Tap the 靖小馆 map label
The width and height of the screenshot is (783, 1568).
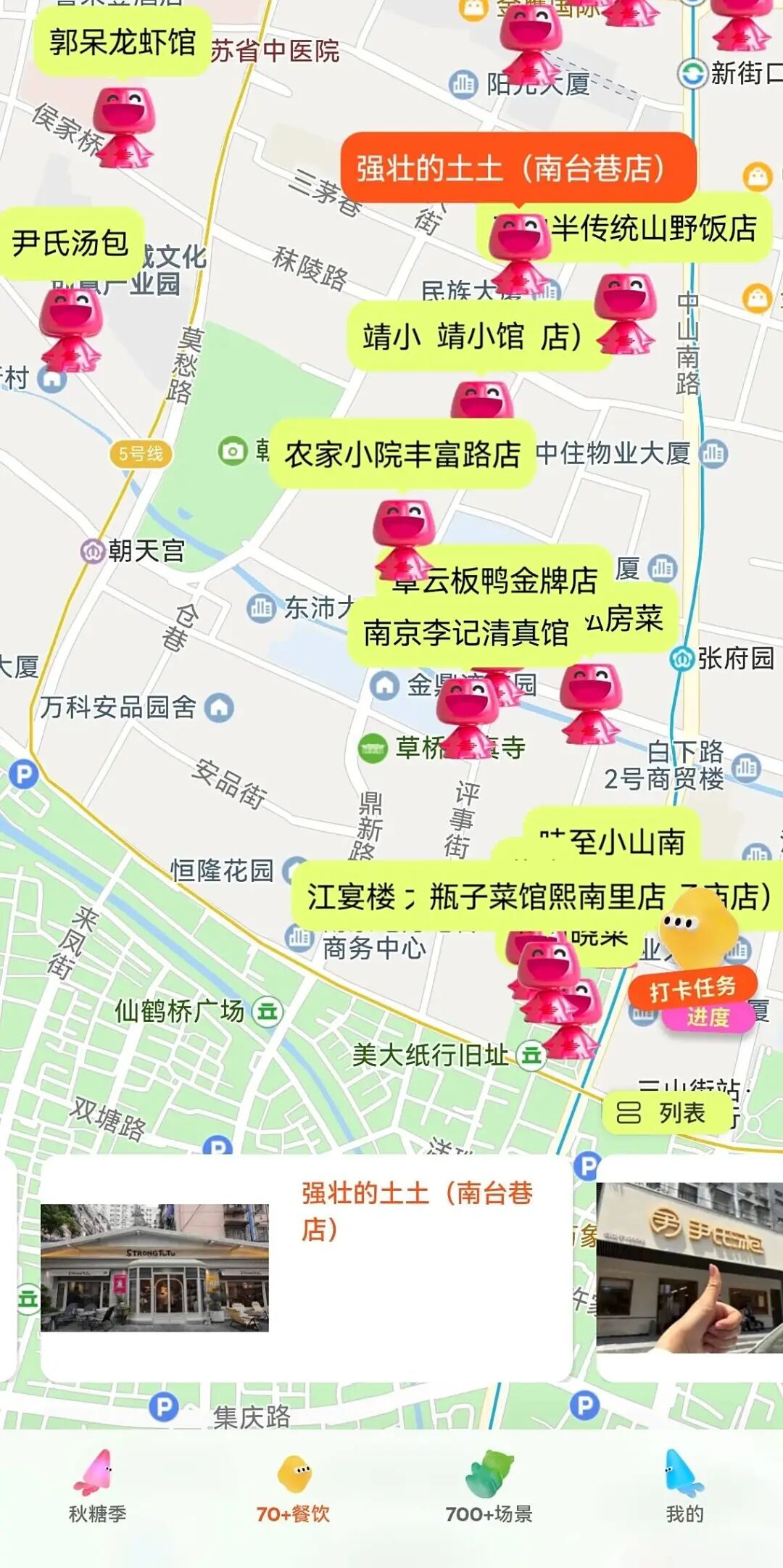click(x=471, y=337)
